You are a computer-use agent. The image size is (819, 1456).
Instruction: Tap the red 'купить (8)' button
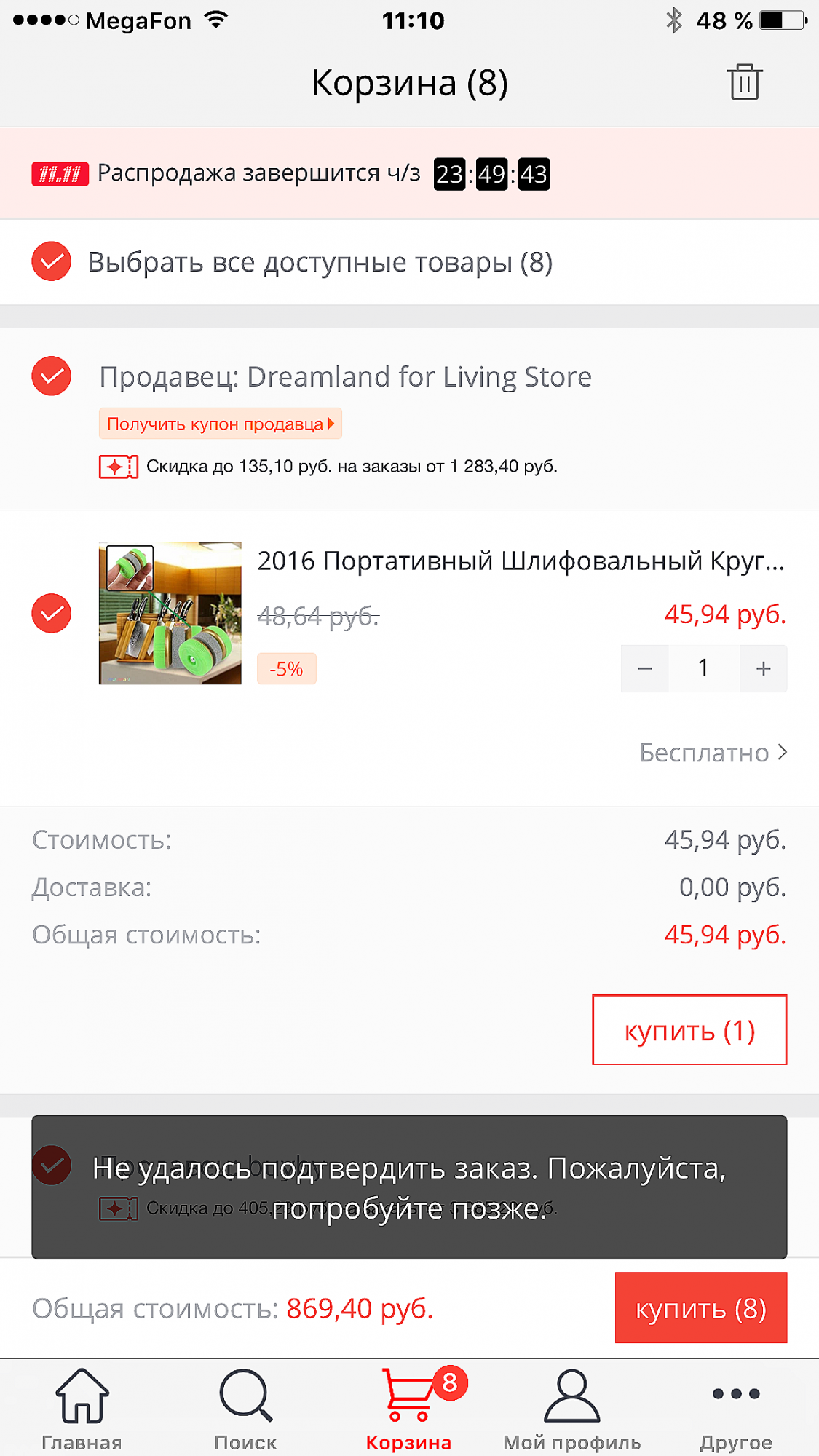tap(701, 1307)
